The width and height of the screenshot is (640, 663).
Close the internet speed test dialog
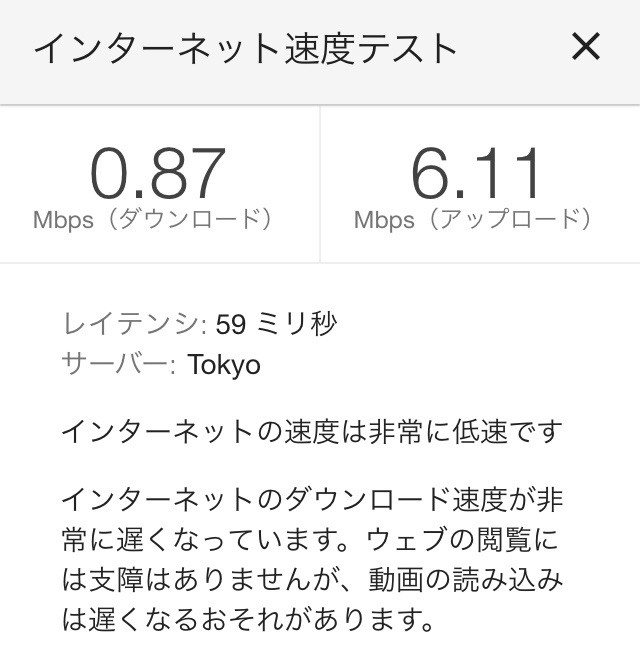pos(585,47)
